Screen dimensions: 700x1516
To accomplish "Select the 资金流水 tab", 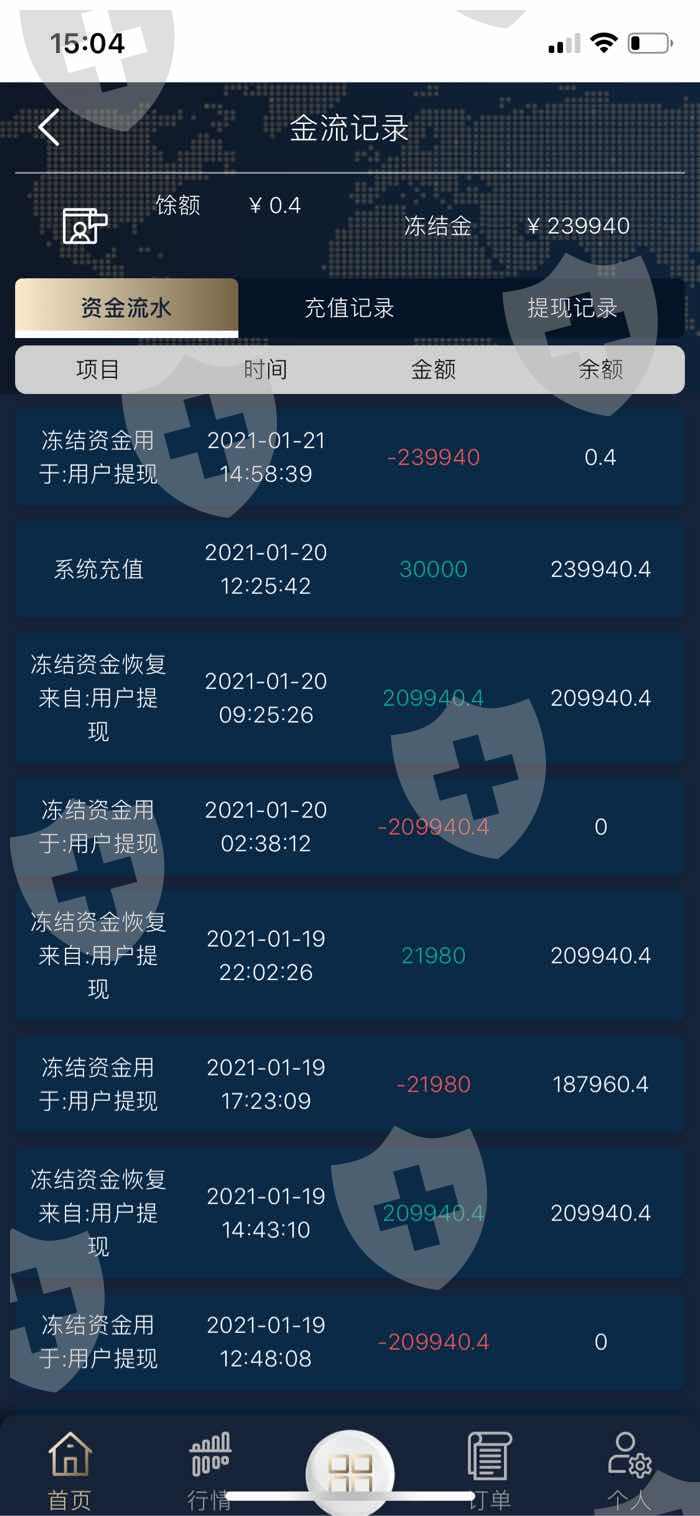I will click(127, 308).
